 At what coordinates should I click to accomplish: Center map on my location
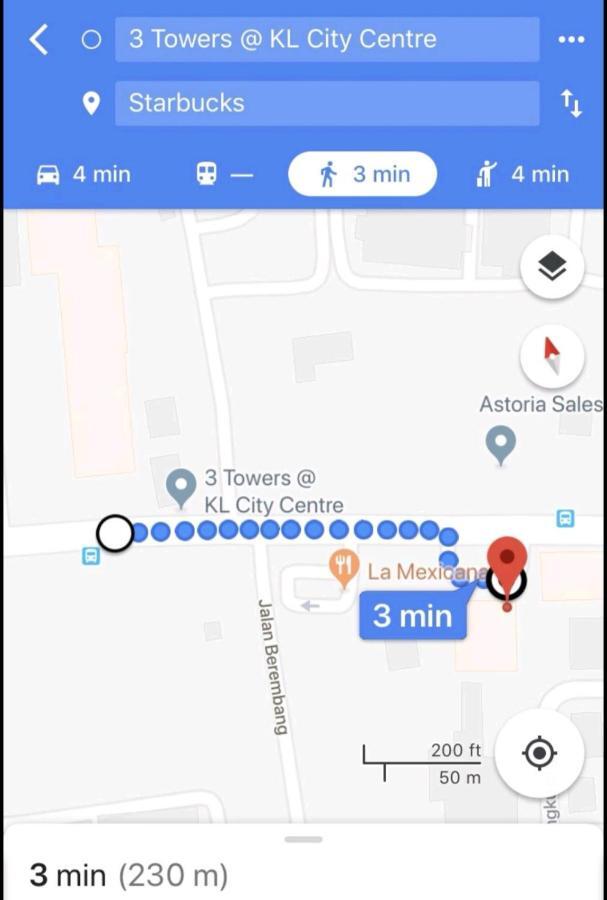pos(540,752)
